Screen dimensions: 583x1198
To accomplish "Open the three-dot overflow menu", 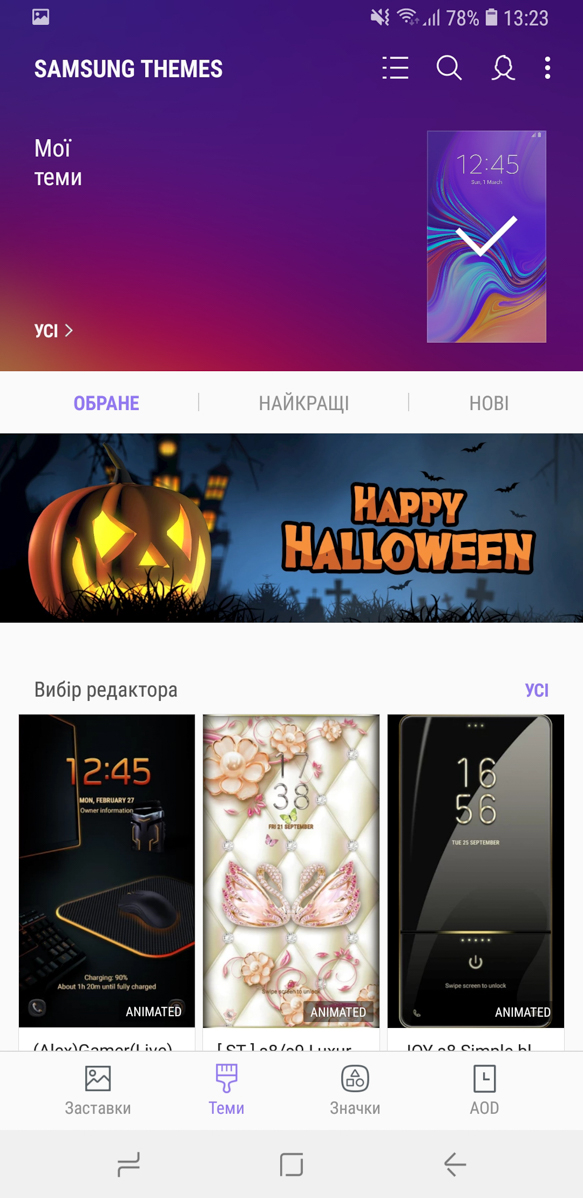I will [547, 68].
